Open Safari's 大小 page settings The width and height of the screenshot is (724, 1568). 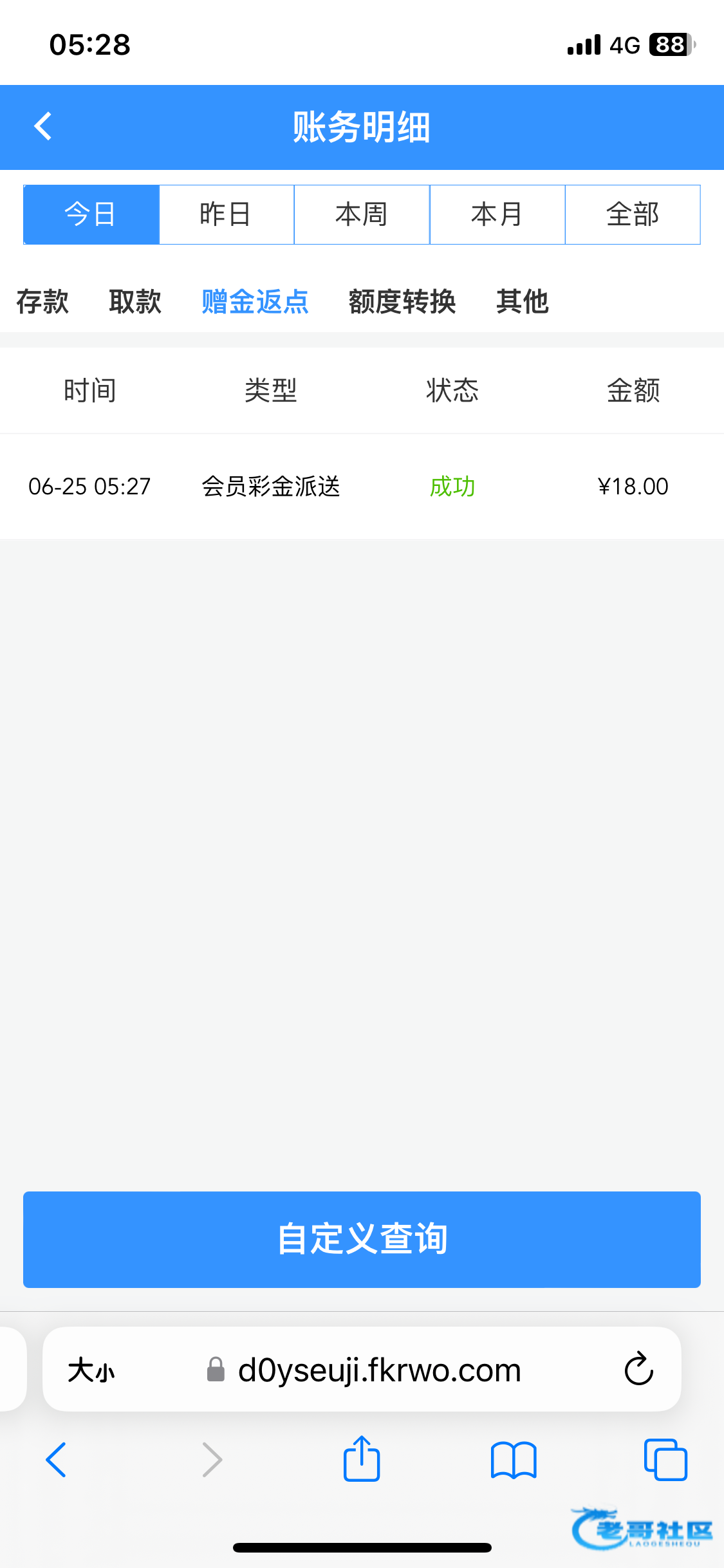[x=91, y=1370]
